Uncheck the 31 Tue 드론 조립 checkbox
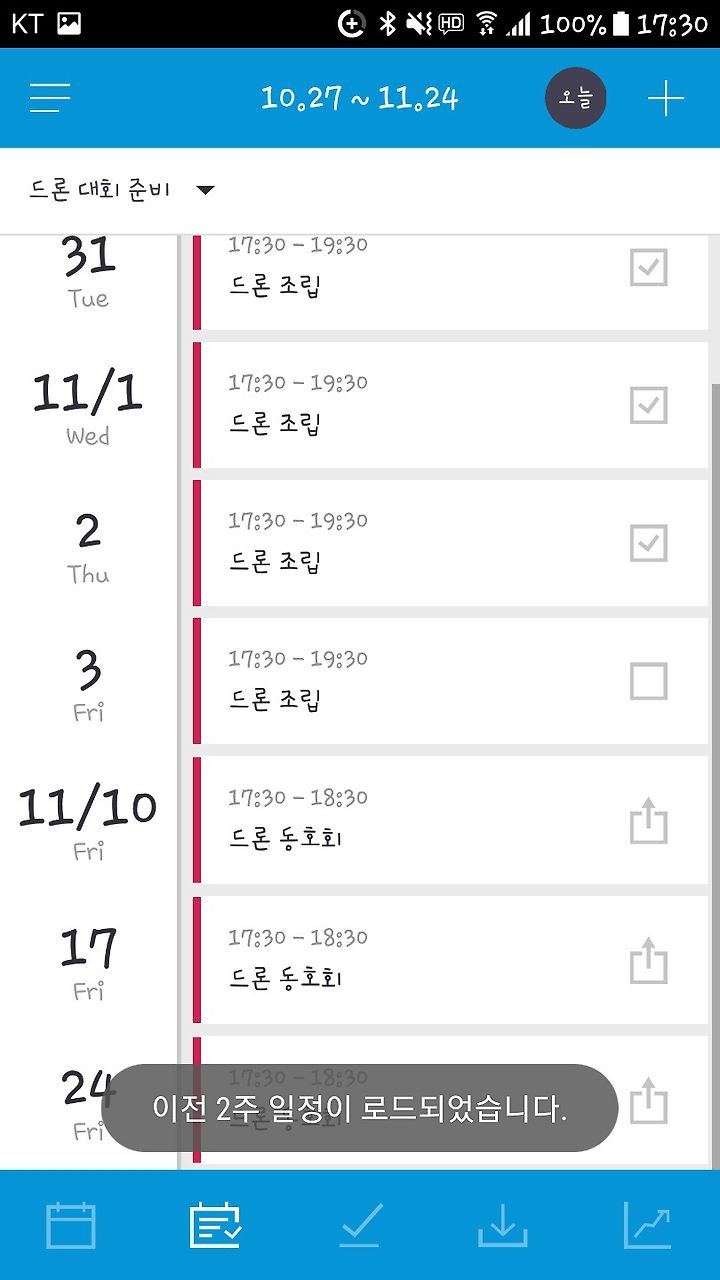This screenshot has width=720, height=1280. [x=649, y=267]
